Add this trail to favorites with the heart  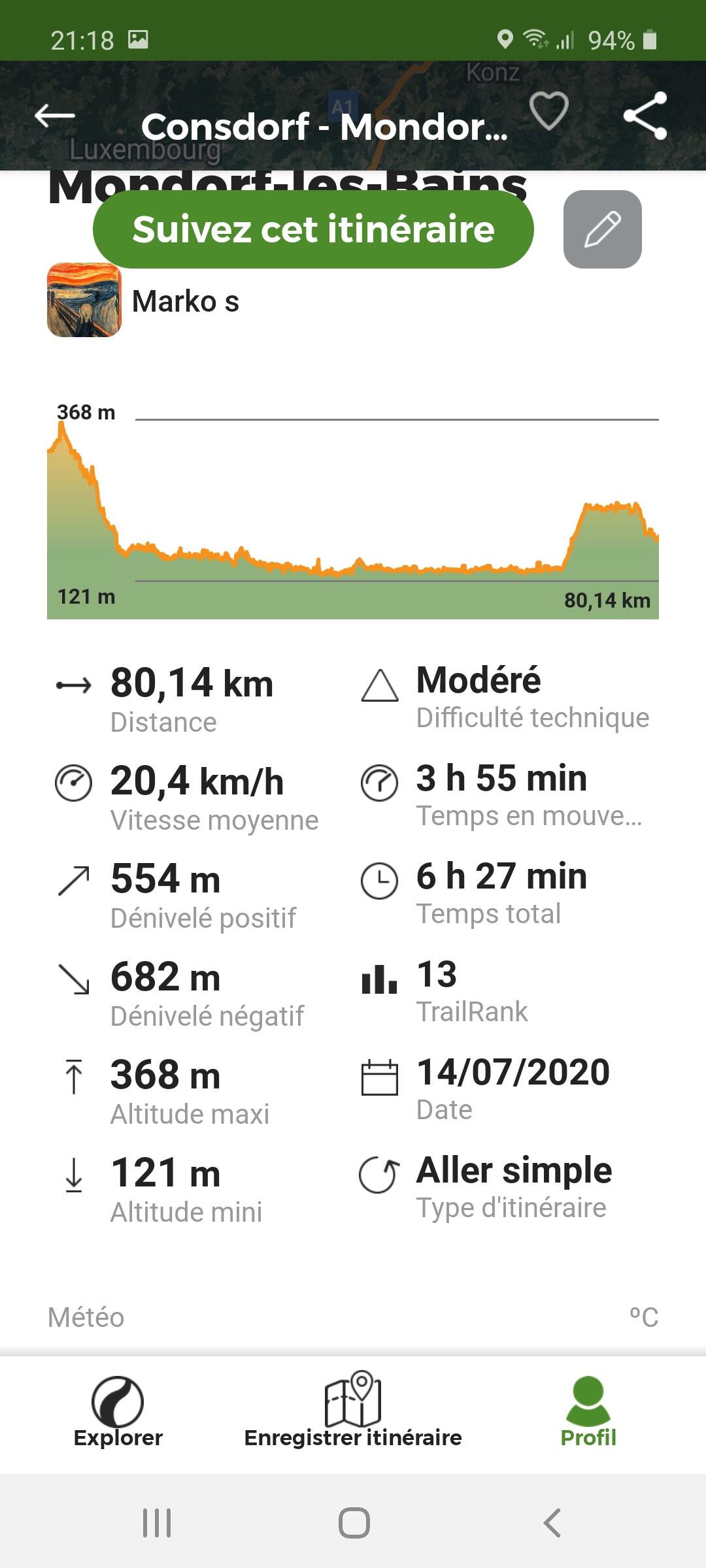(x=548, y=110)
